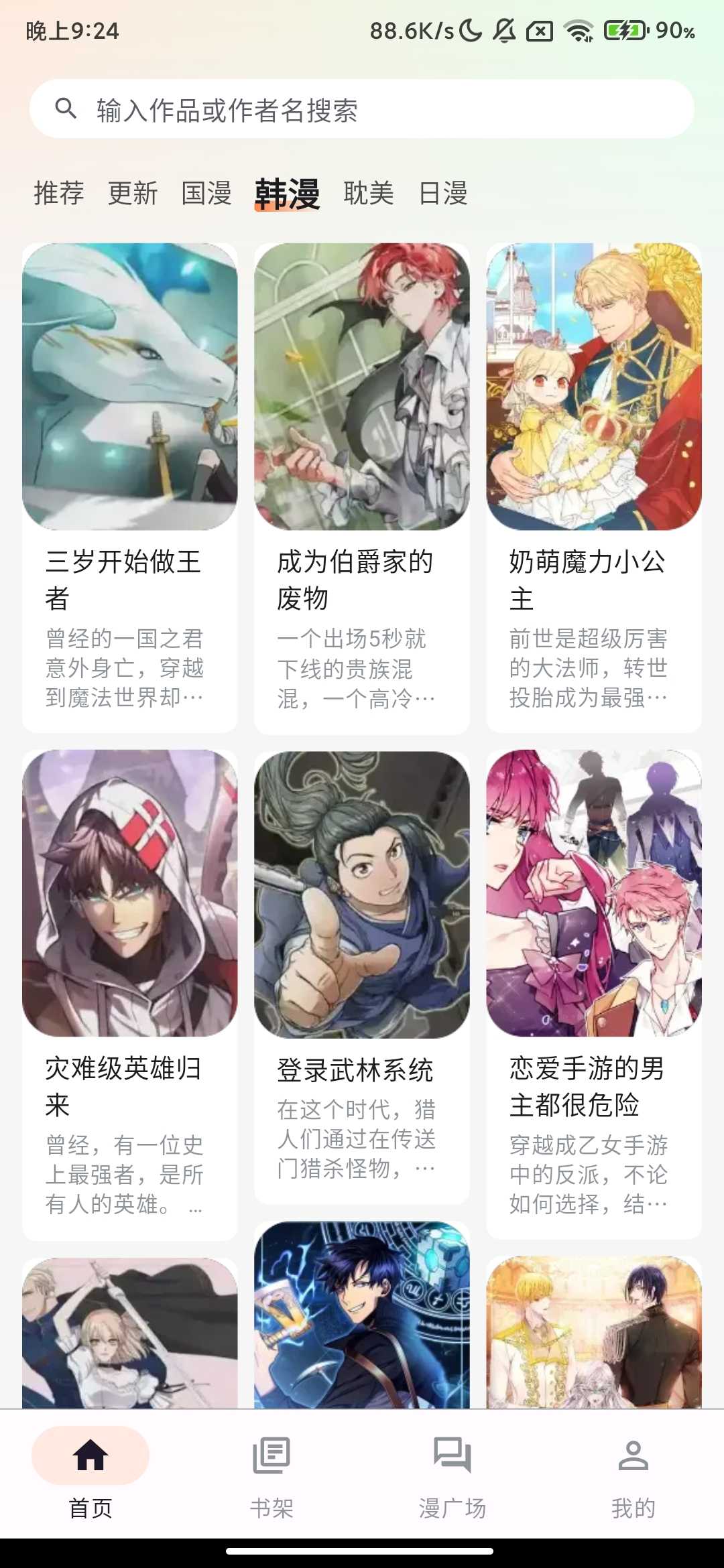Screen dimensions: 724x1568
Task: Tap the search box for works or authors
Action: 362,109
